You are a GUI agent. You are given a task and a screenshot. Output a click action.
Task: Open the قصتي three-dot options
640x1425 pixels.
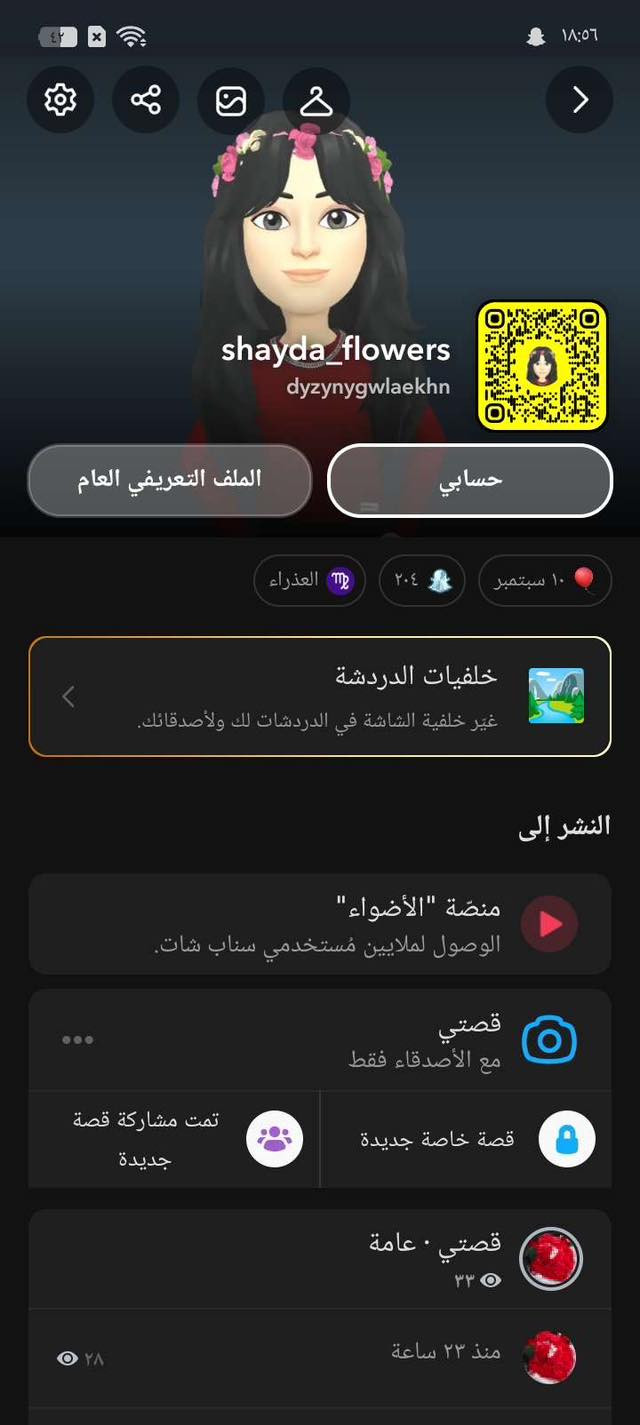[x=78, y=1040]
